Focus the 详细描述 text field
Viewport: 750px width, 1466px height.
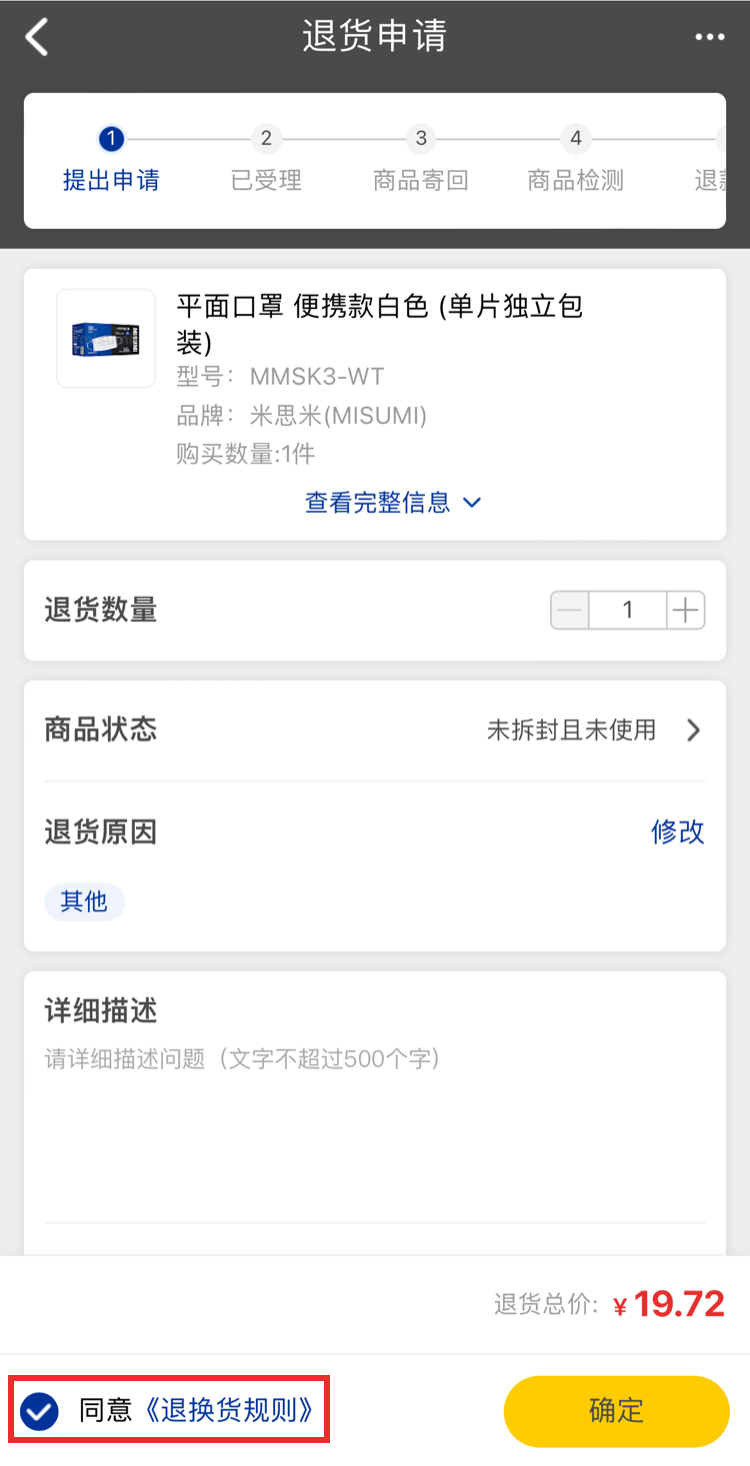tap(374, 1120)
